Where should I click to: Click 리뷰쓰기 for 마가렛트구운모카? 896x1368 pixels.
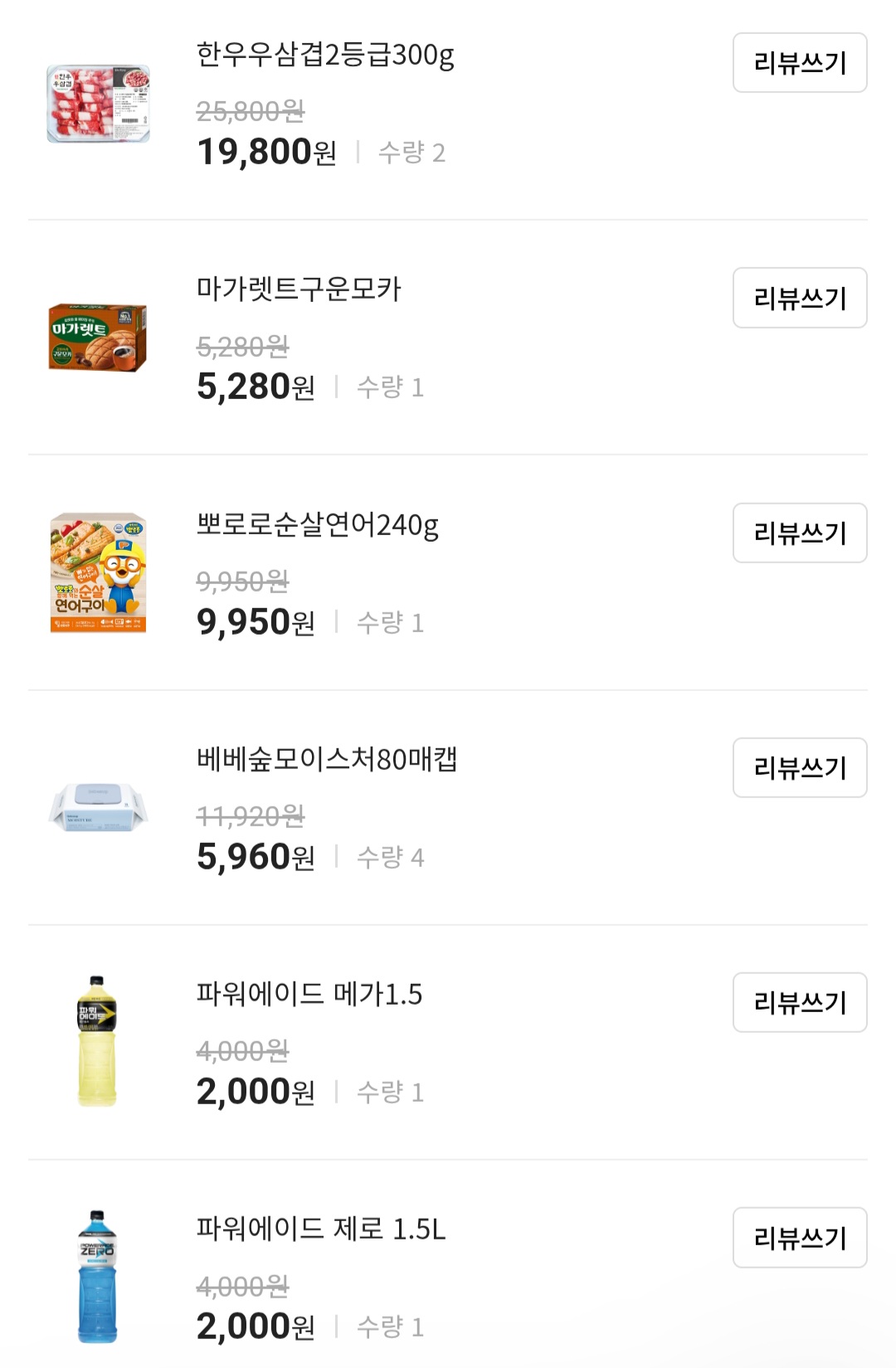pyautogui.click(x=799, y=299)
